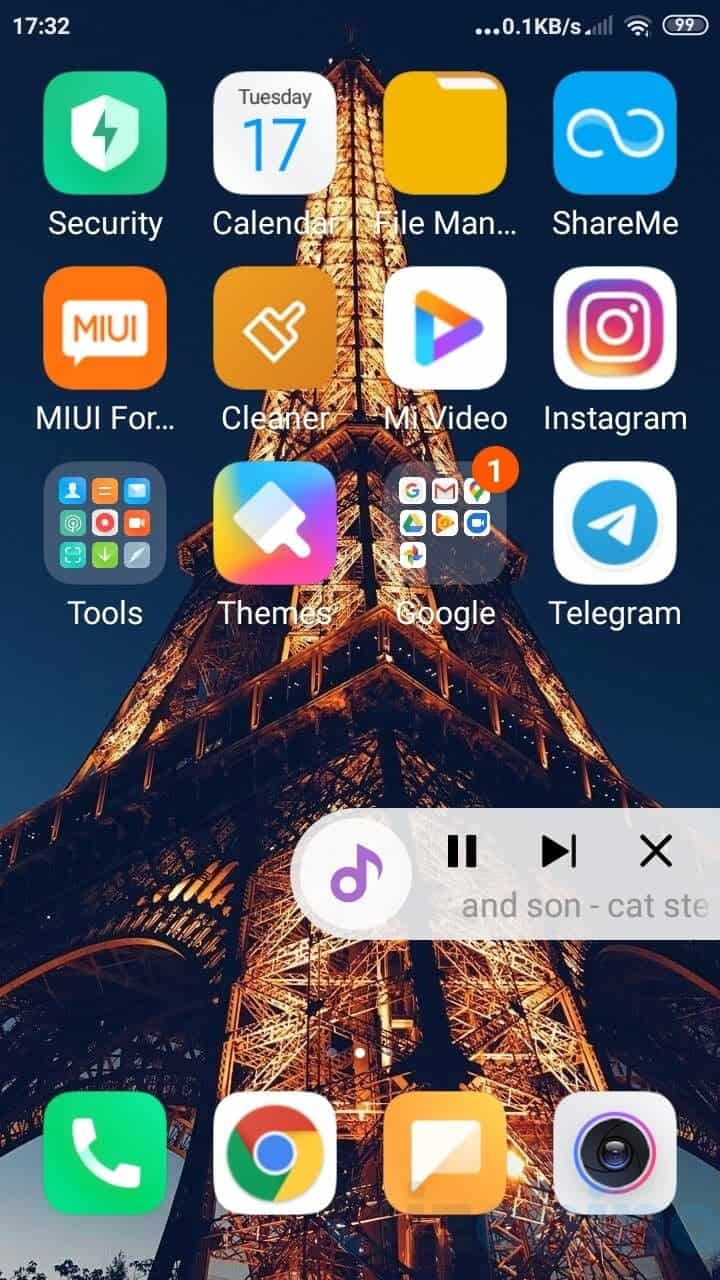Screen dimensions: 720x1280
Task: Launch Instagram
Action: point(615,328)
